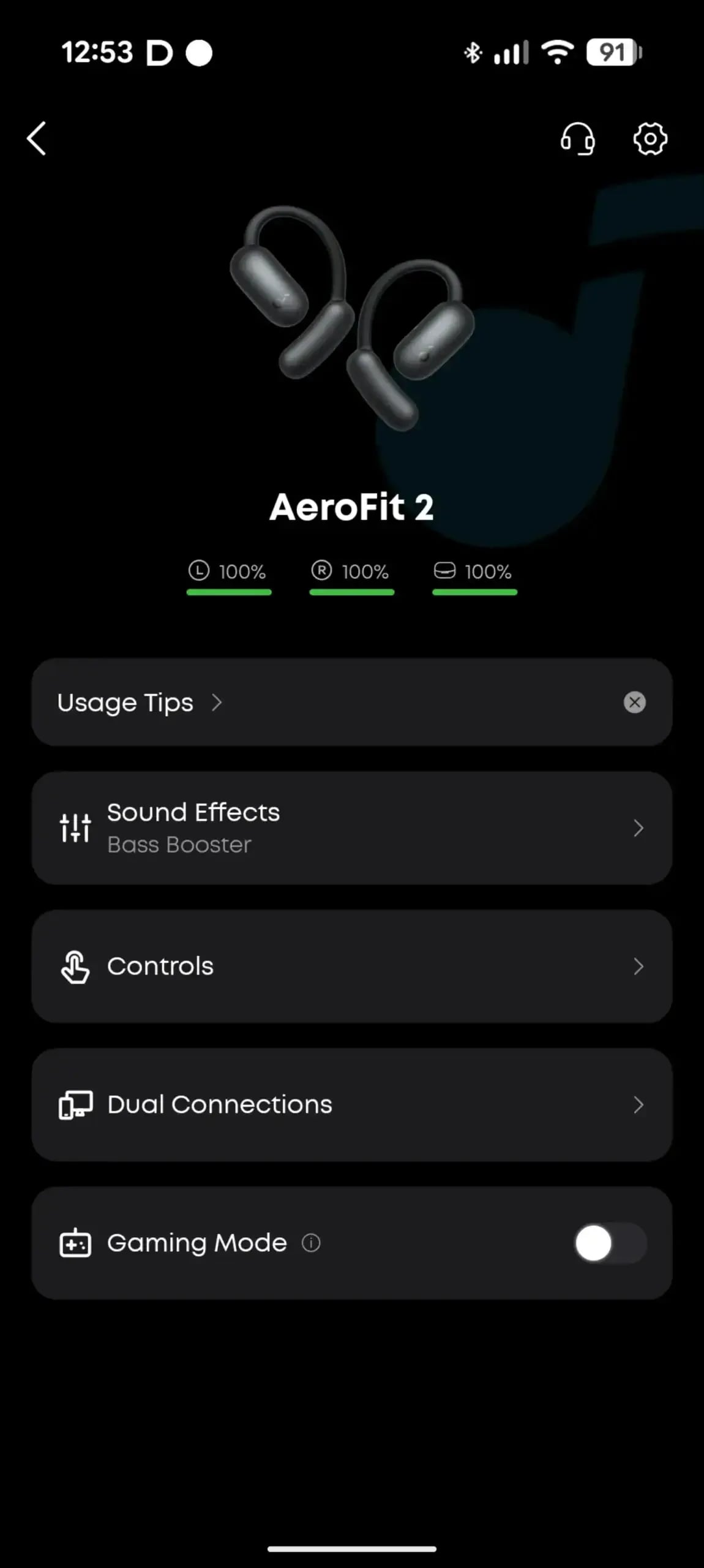Open Usage Tips
Screen dimensions: 704x1568
[140, 703]
